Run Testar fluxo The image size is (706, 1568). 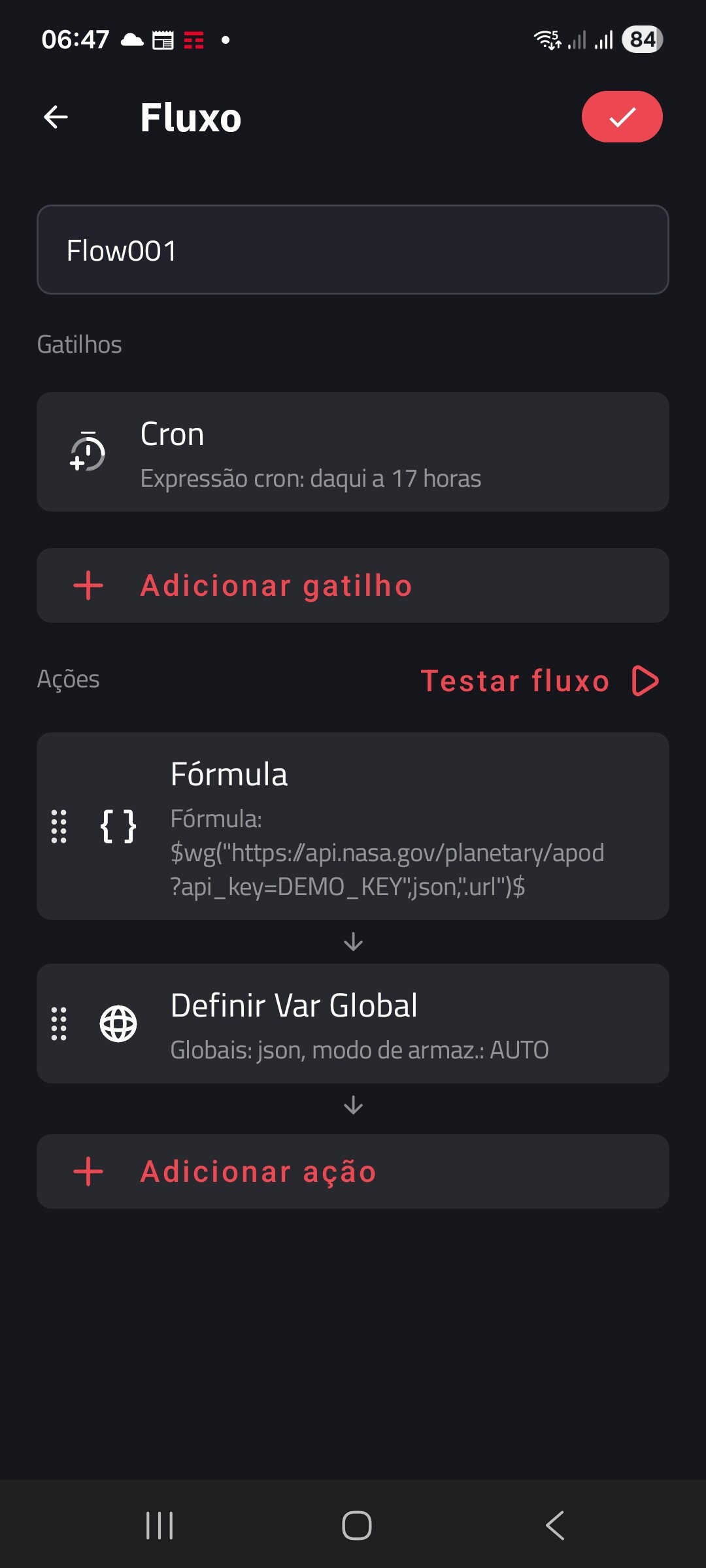pyautogui.click(x=539, y=681)
